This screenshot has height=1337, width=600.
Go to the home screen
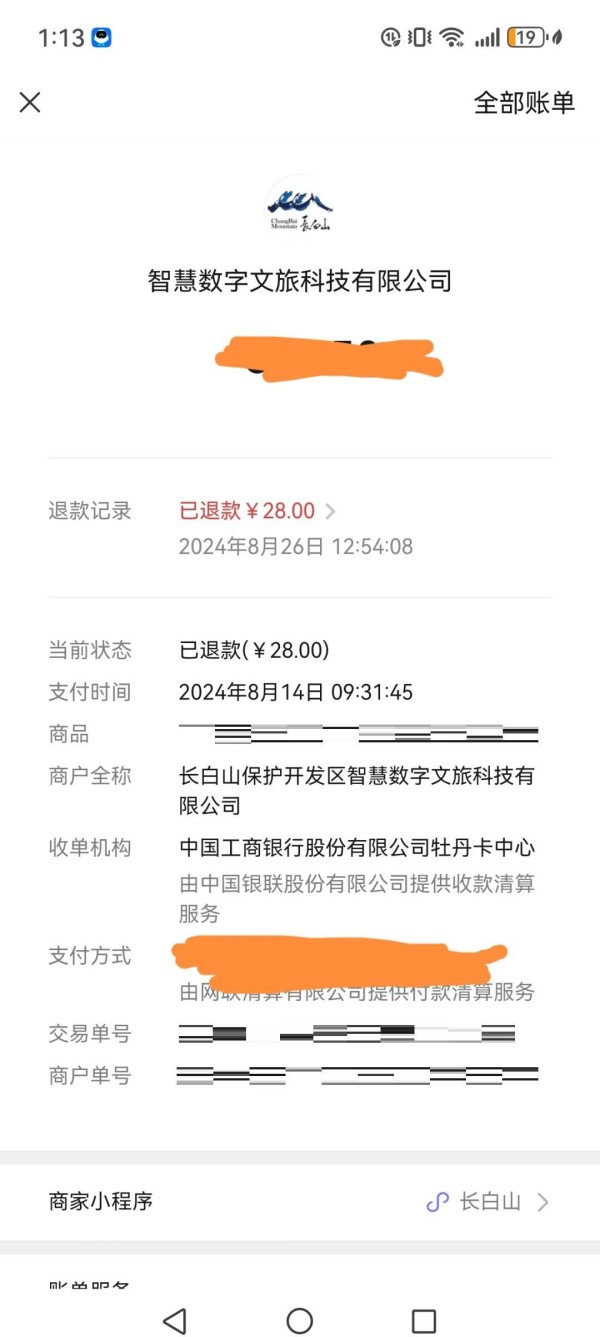pyautogui.click(x=300, y=1320)
